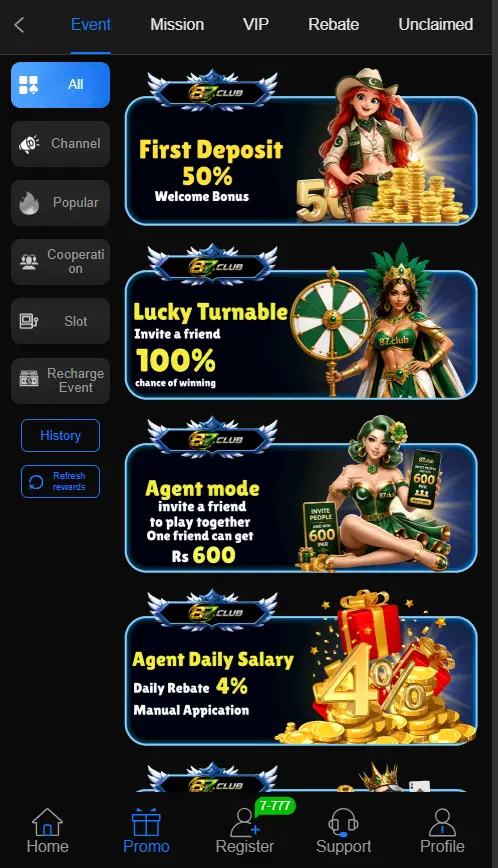498x868 pixels.
Task: Tap Refresh rewards
Action: click(x=60, y=482)
